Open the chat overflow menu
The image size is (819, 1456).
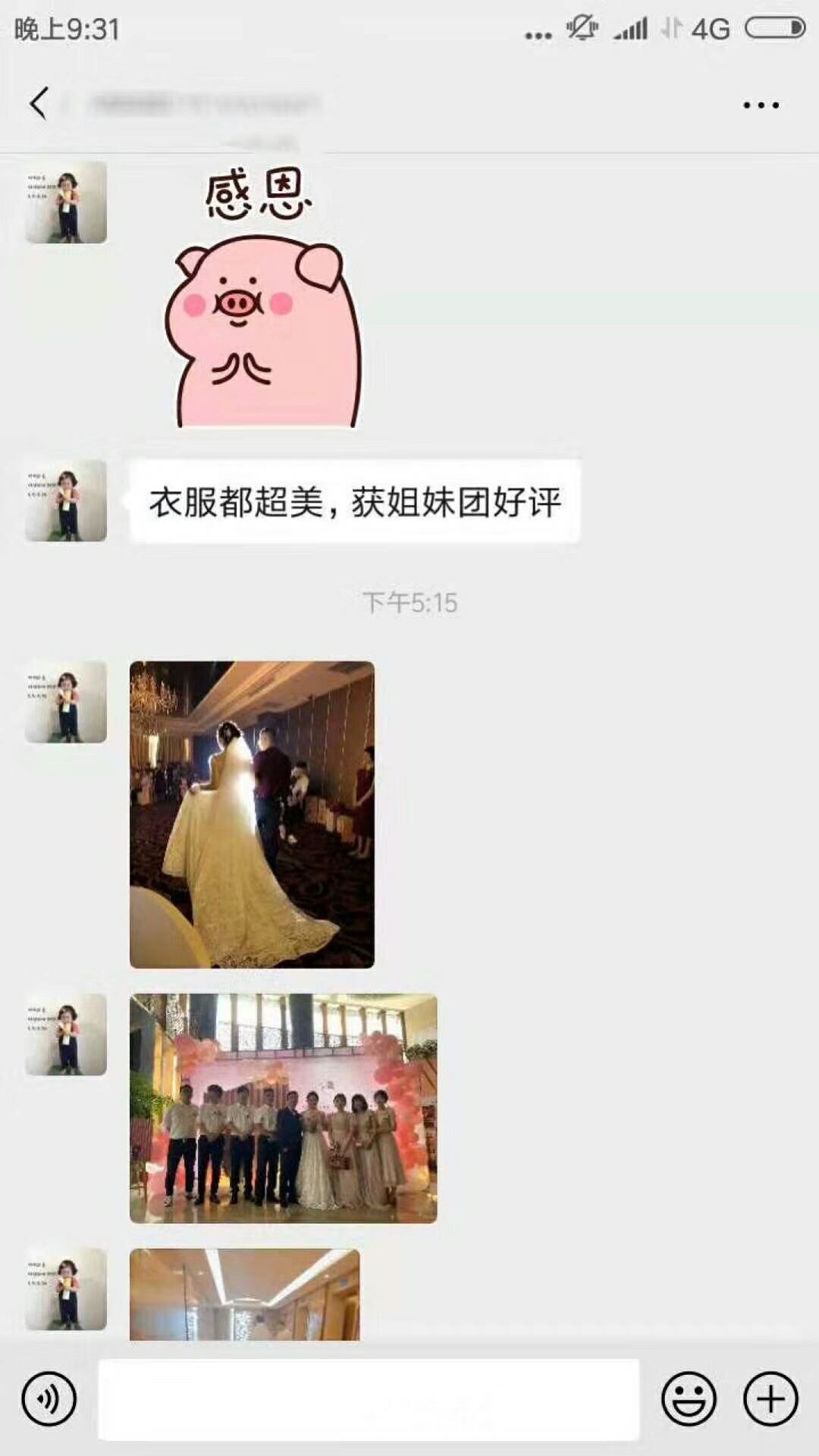coord(761,105)
